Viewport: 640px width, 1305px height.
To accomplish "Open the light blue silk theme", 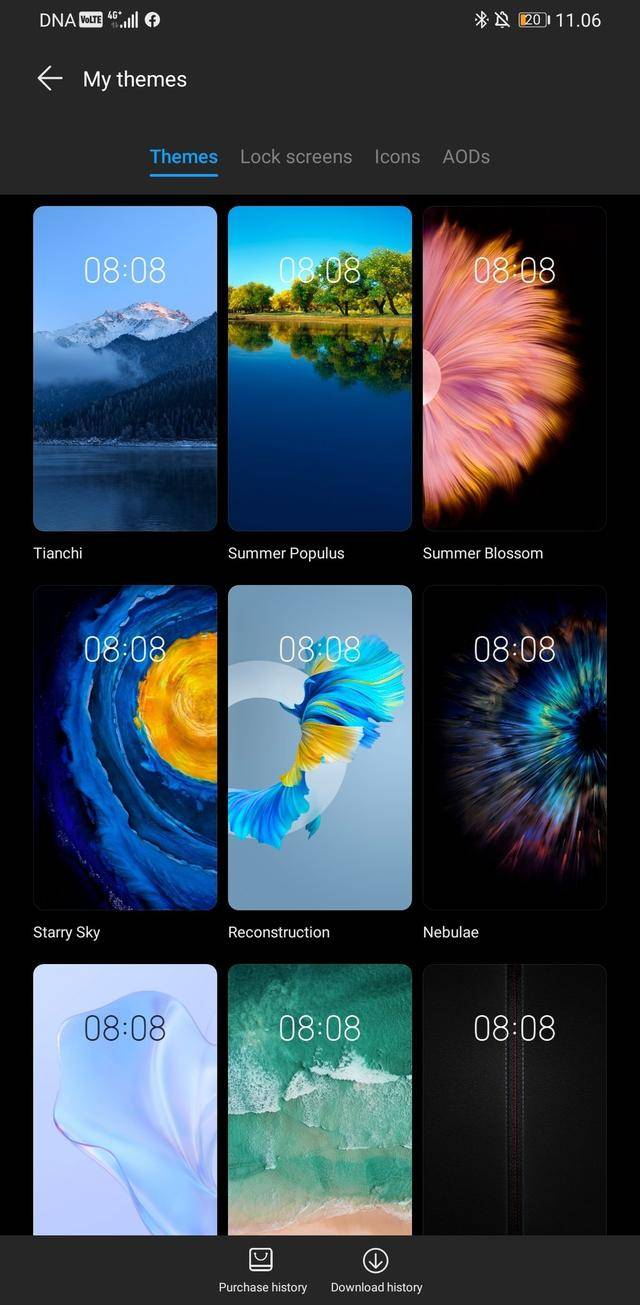I will tap(125, 1098).
